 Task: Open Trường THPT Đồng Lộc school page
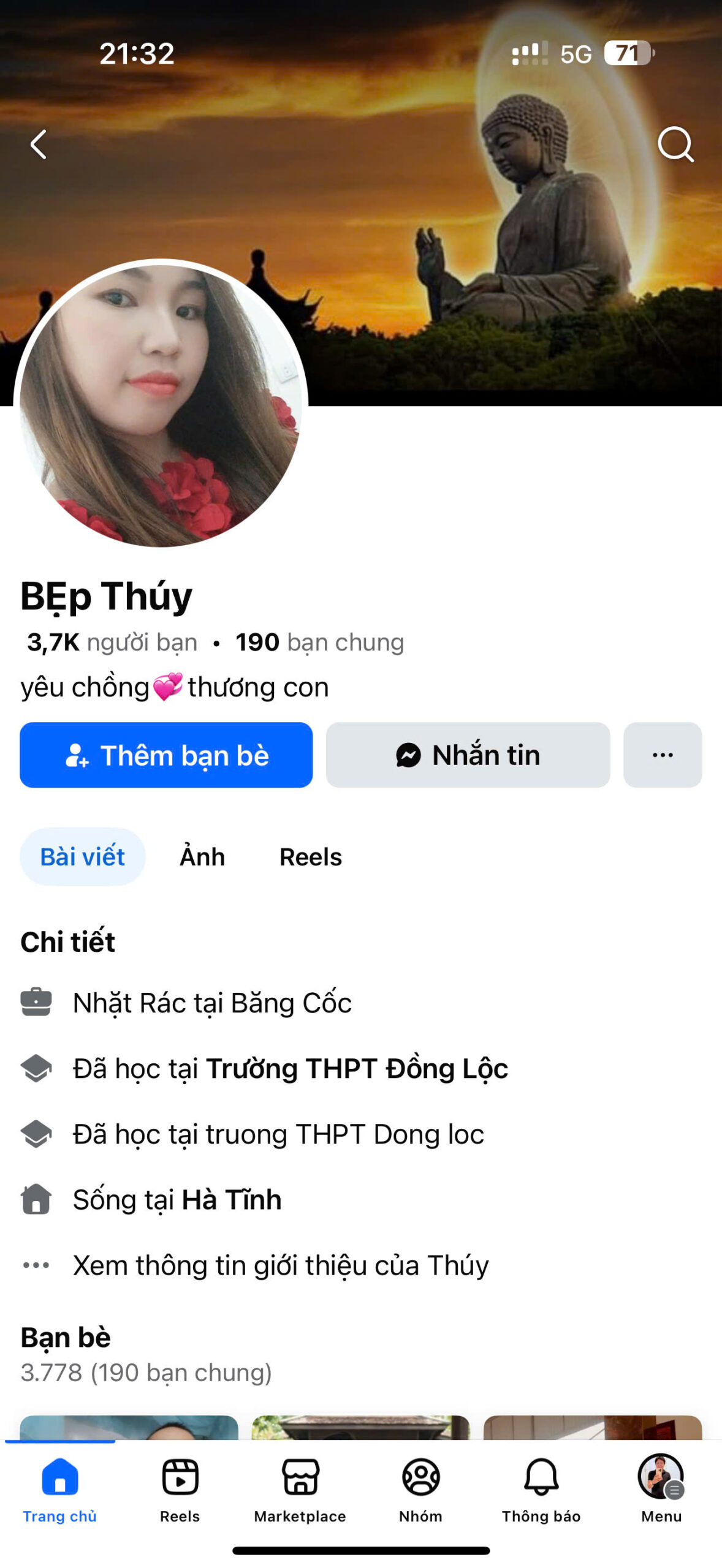(357, 1069)
